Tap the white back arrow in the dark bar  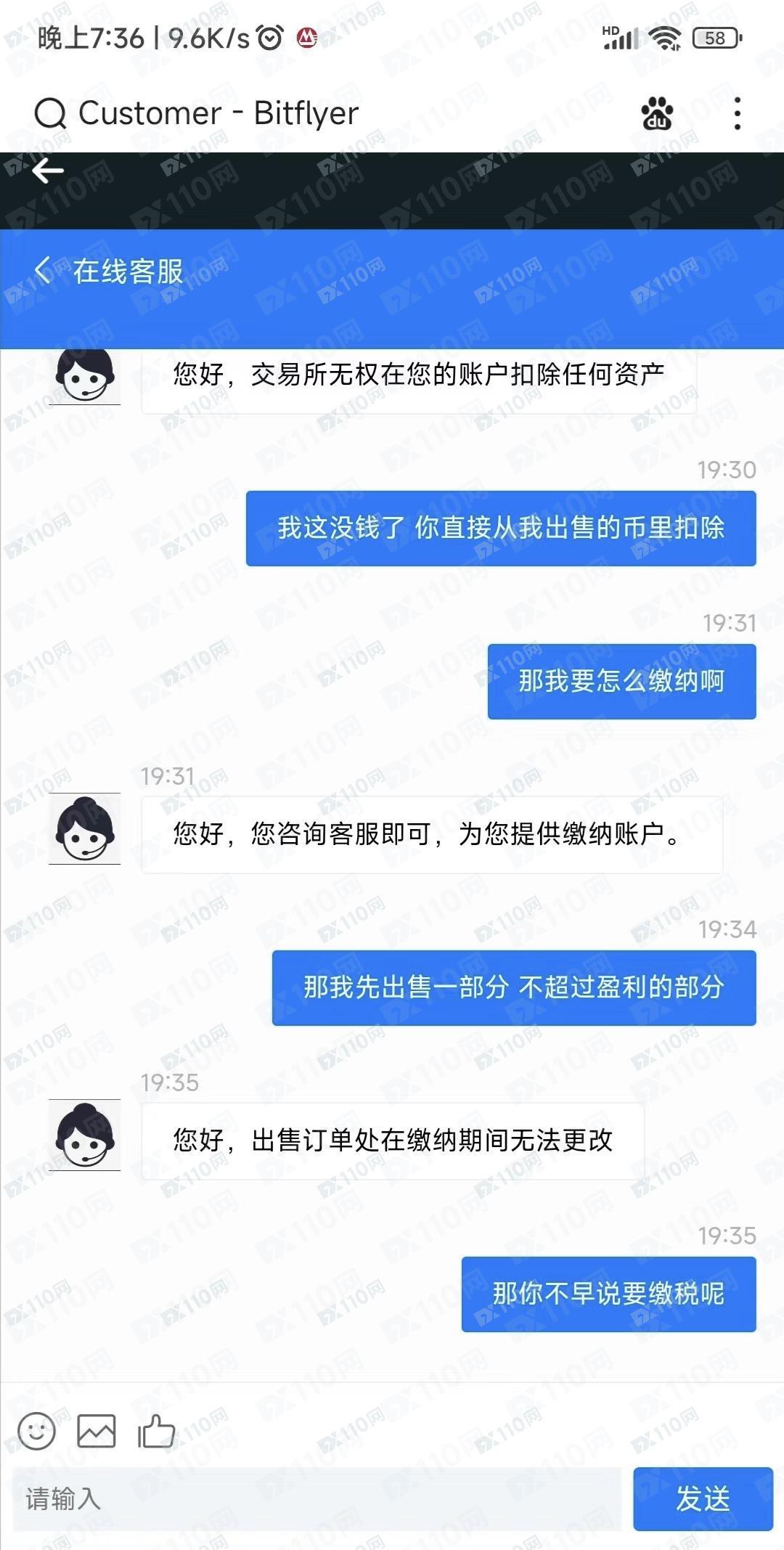pyautogui.click(x=48, y=171)
